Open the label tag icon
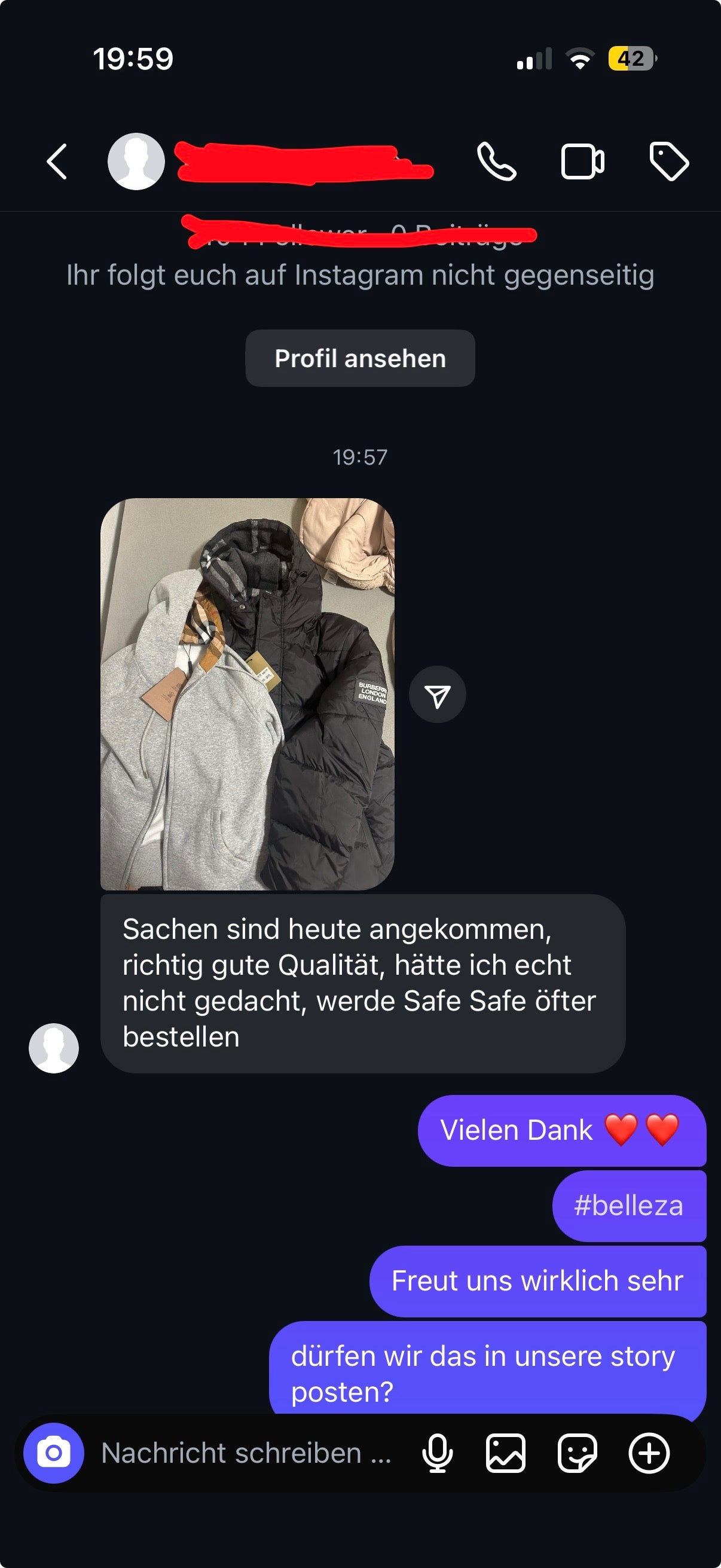The image size is (721, 1568). 668,162
